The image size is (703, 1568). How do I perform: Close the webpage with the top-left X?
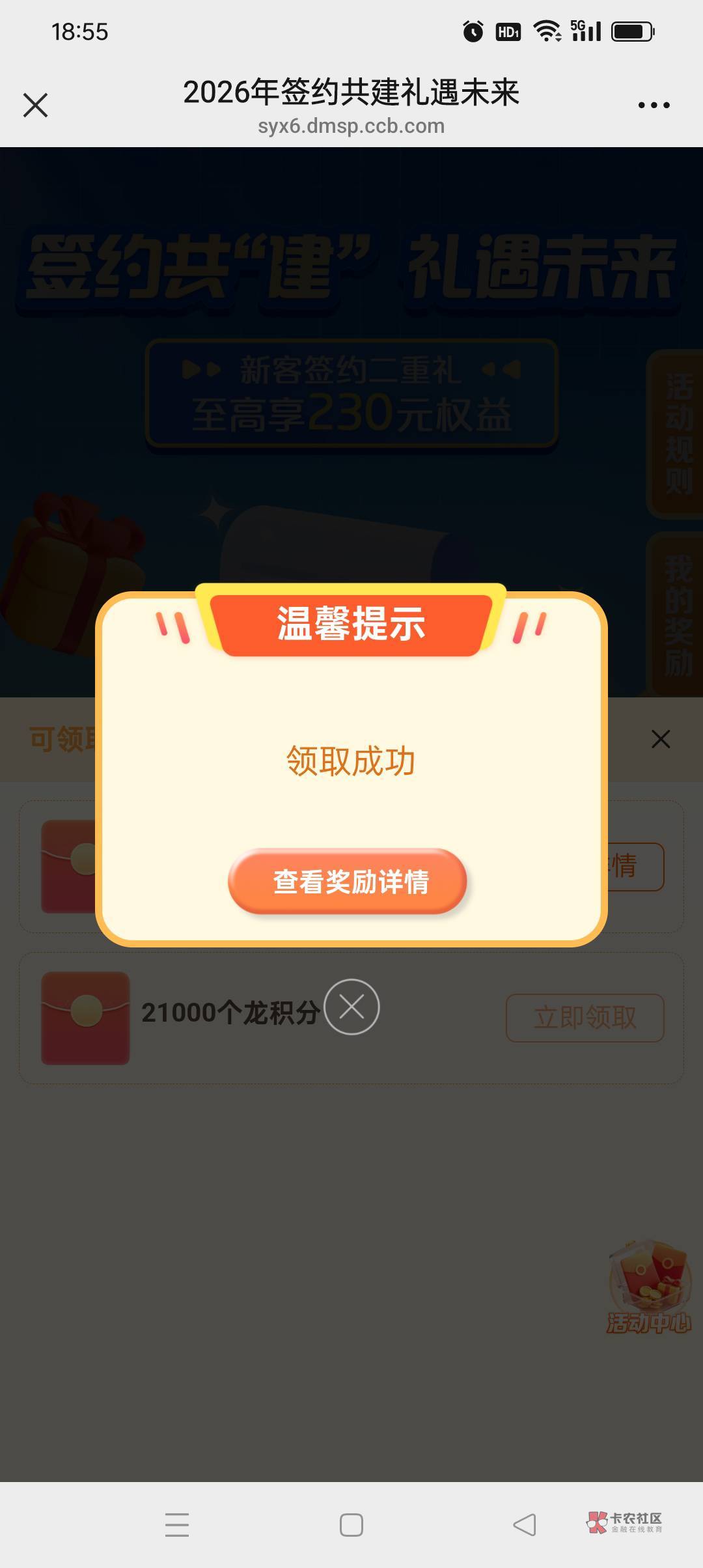coord(35,105)
